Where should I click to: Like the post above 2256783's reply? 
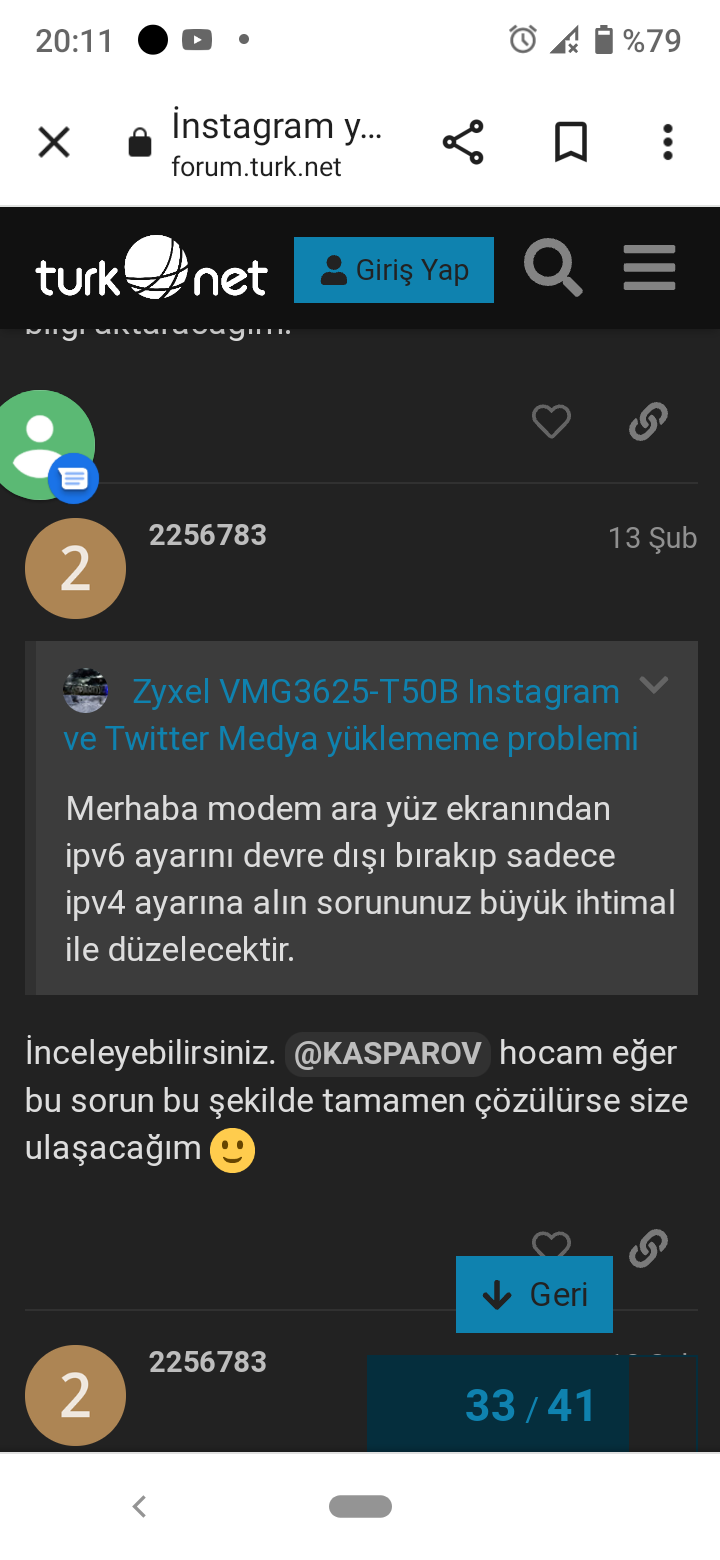[551, 422]
